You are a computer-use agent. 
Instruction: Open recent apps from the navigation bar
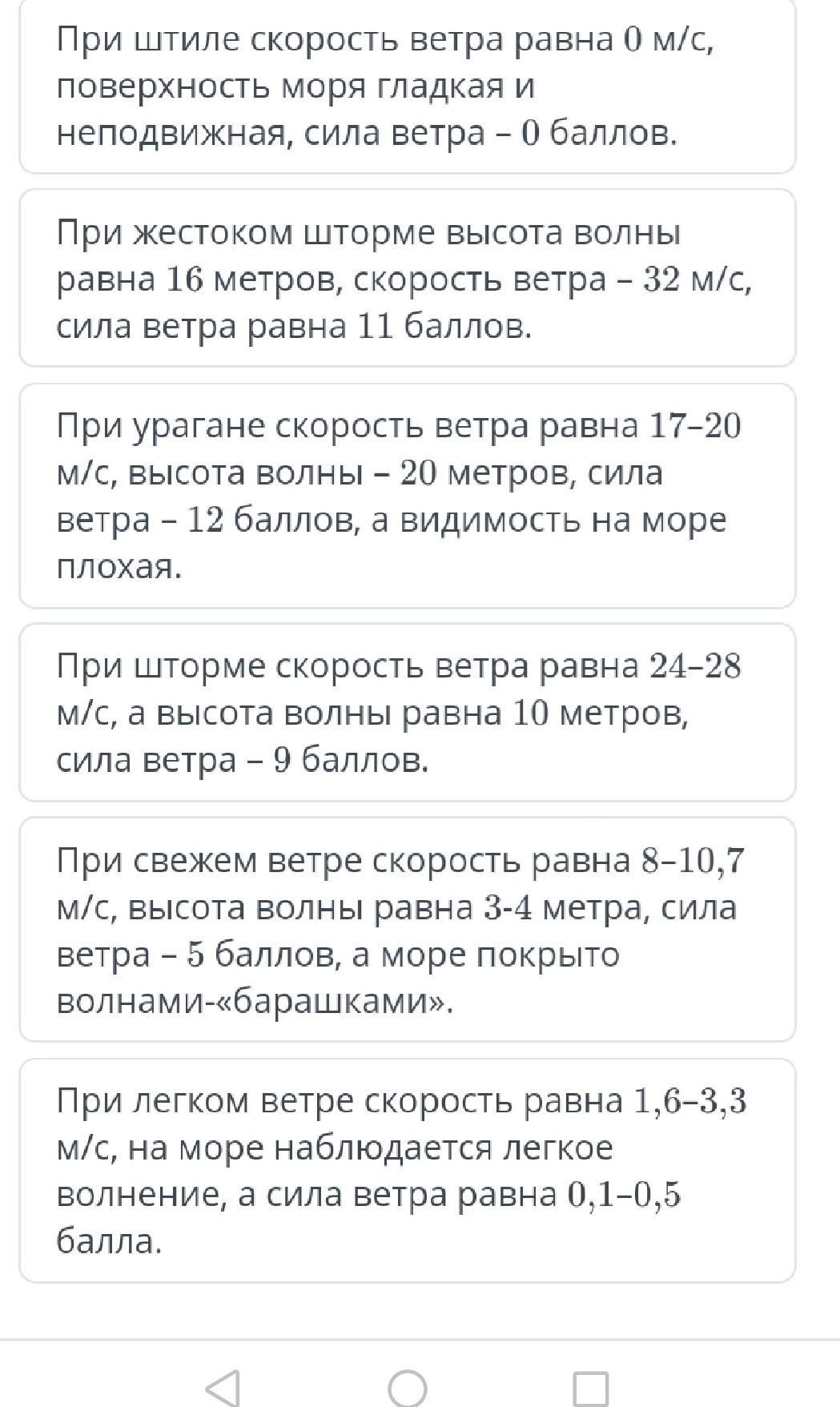pos(591,1387)
